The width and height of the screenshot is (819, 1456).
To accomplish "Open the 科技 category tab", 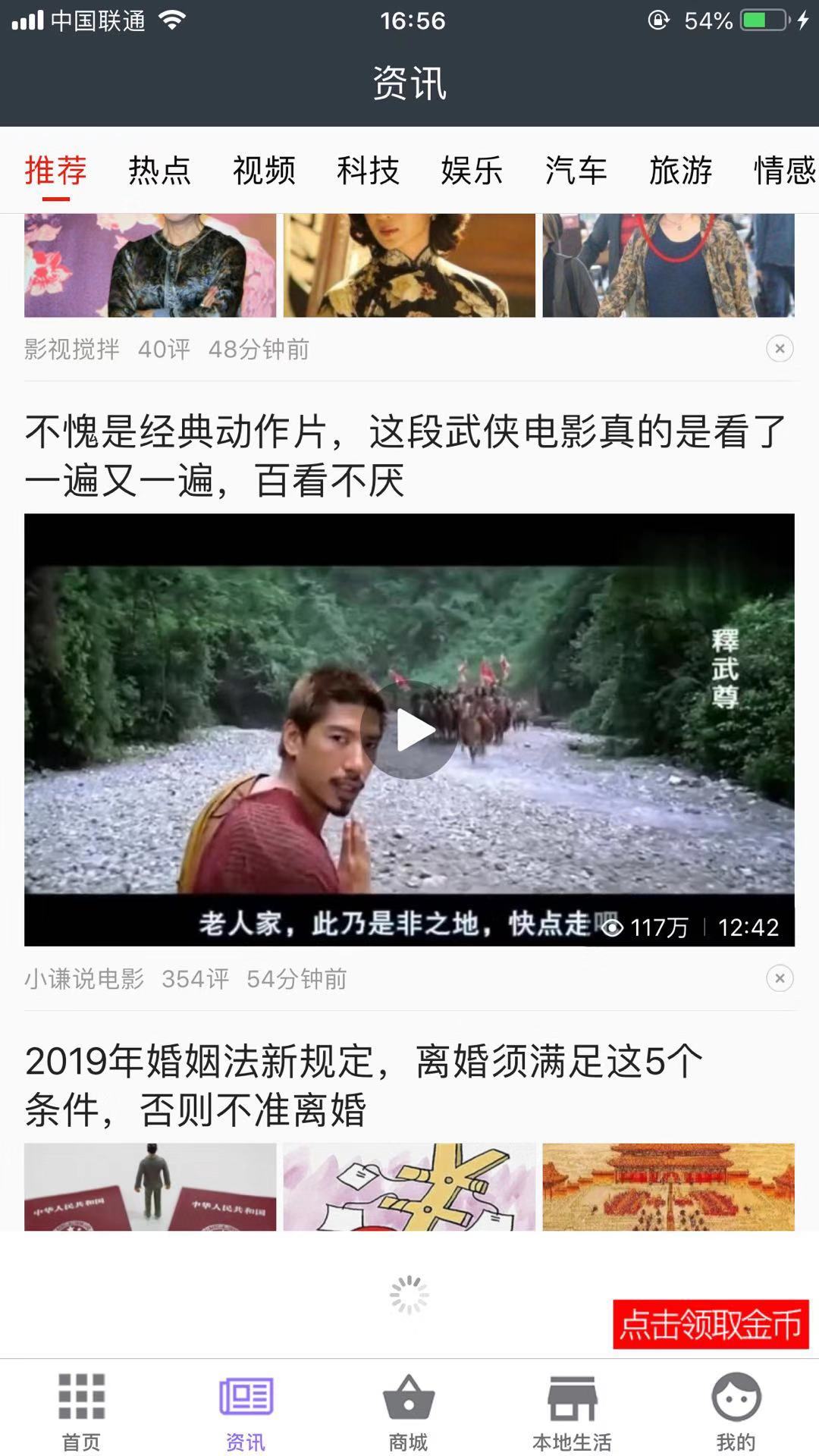I will (x=368, y=170).
